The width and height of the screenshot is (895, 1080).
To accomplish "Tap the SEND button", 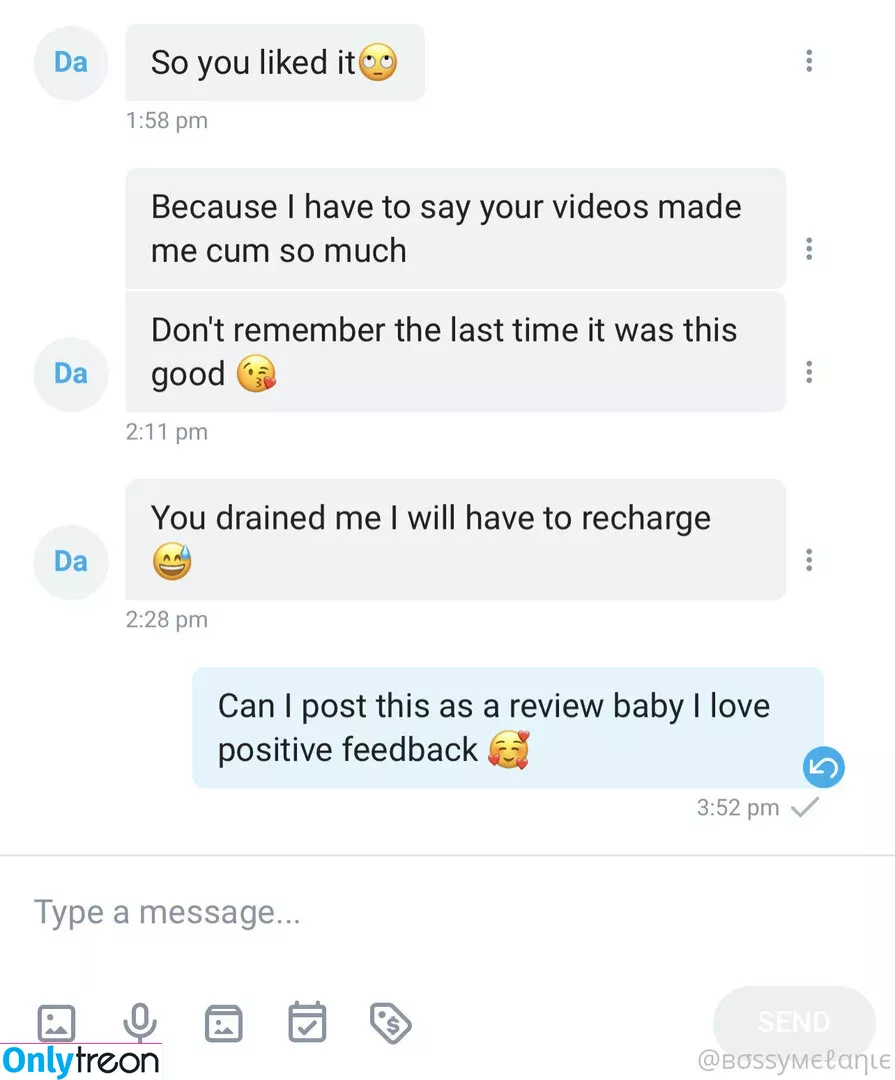I will coord(793,1022).
